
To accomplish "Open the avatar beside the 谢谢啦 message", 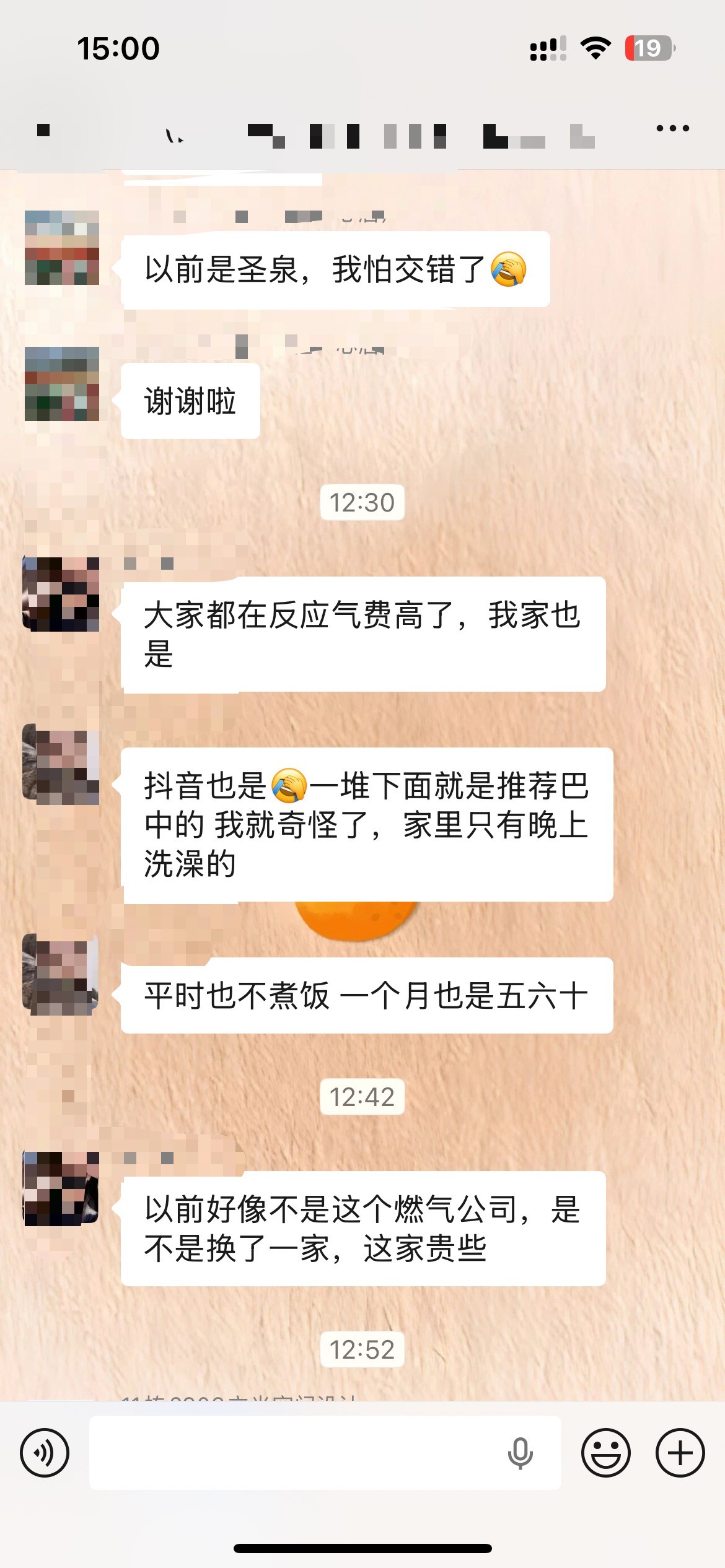I will coord(62,384).
